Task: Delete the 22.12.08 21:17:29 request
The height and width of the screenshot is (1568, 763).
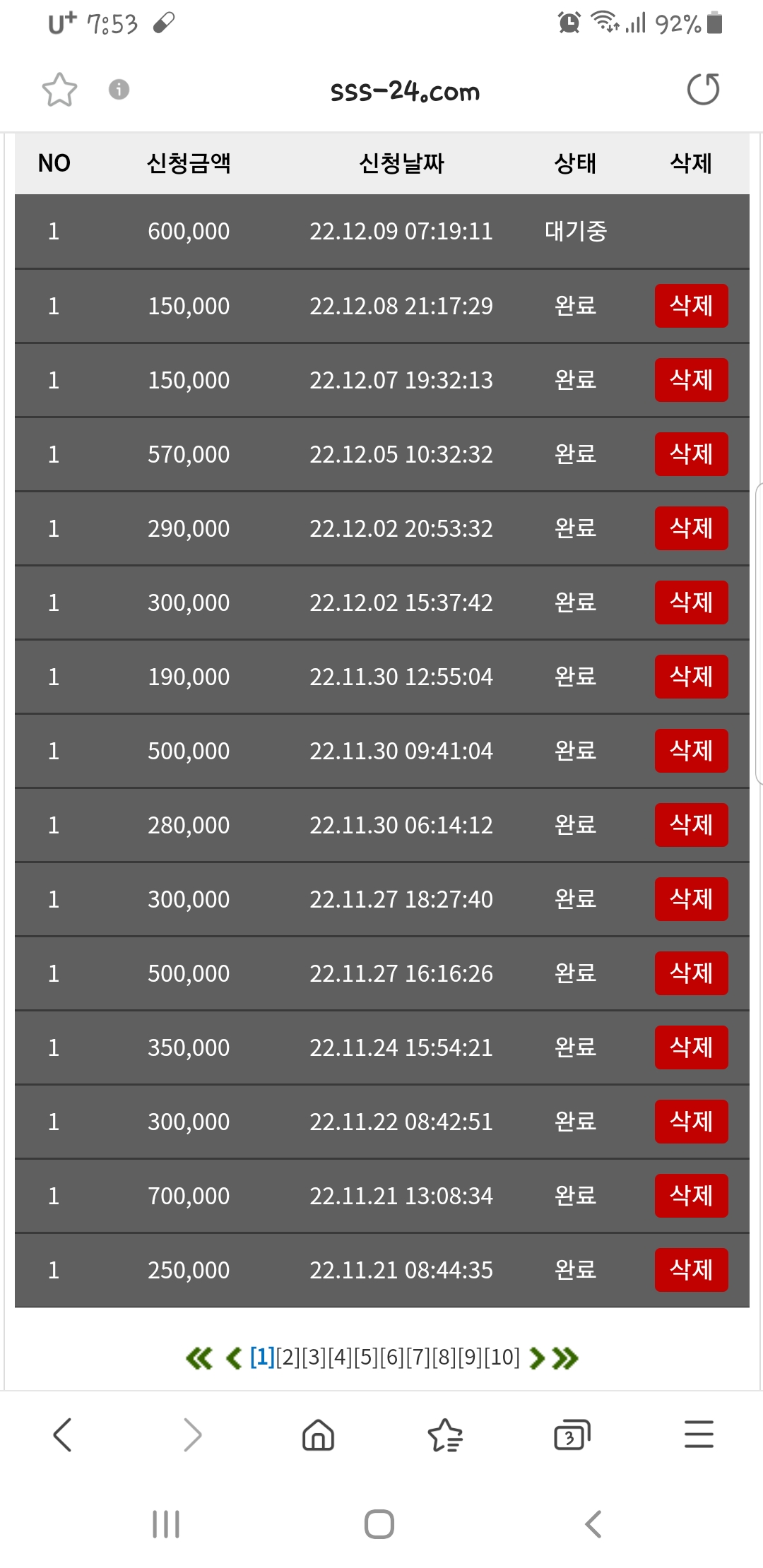Action: [691, 306]
